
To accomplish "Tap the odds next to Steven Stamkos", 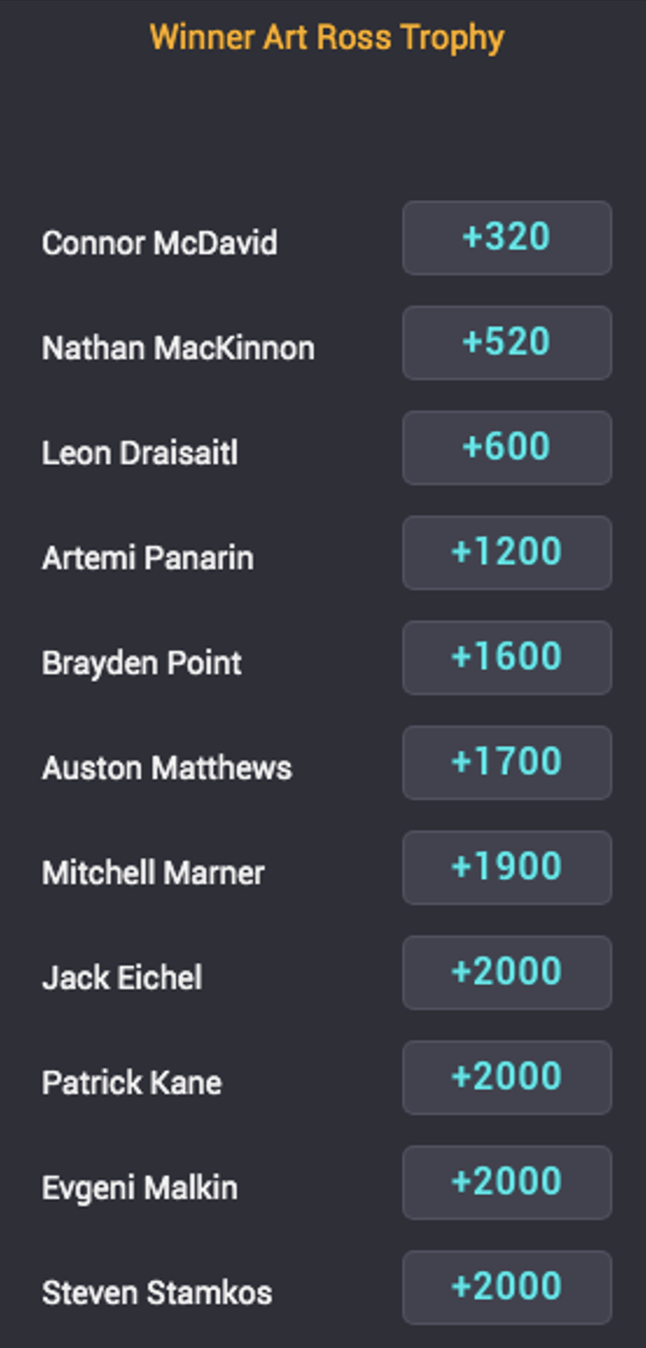I will click(507, 1288).
